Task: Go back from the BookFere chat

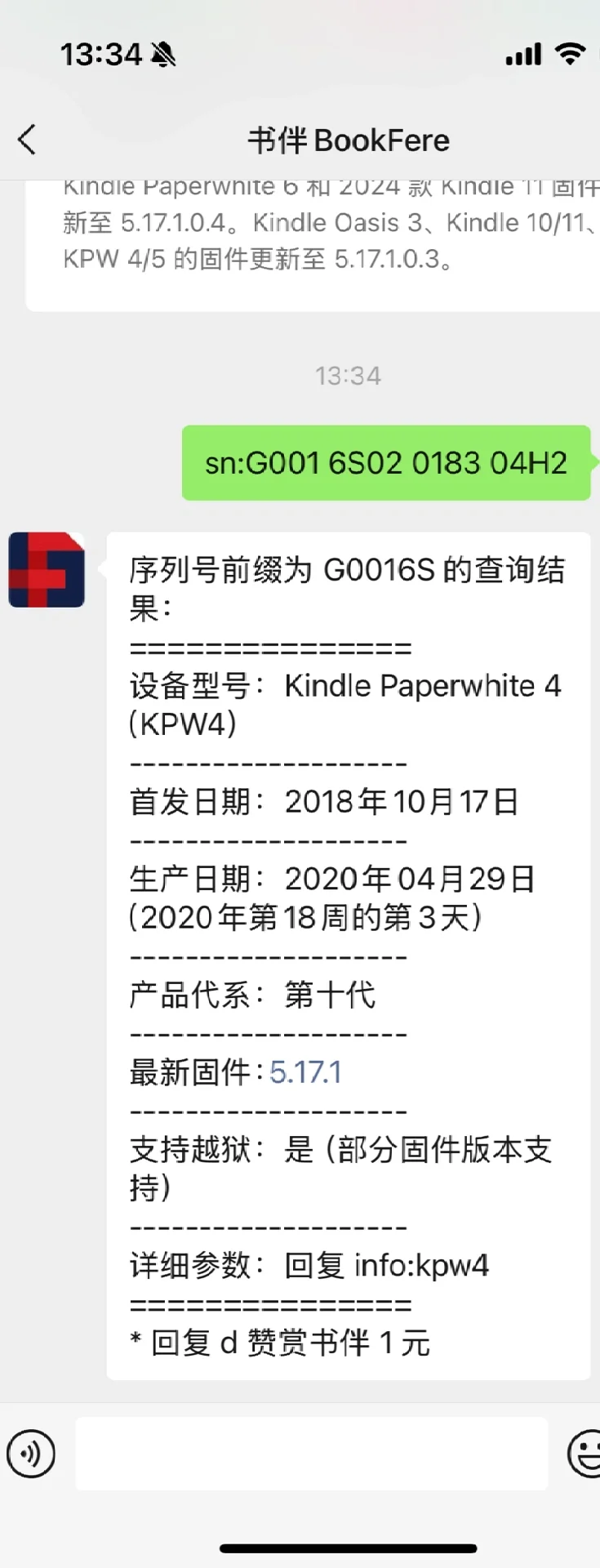Action: coord(28,140)
